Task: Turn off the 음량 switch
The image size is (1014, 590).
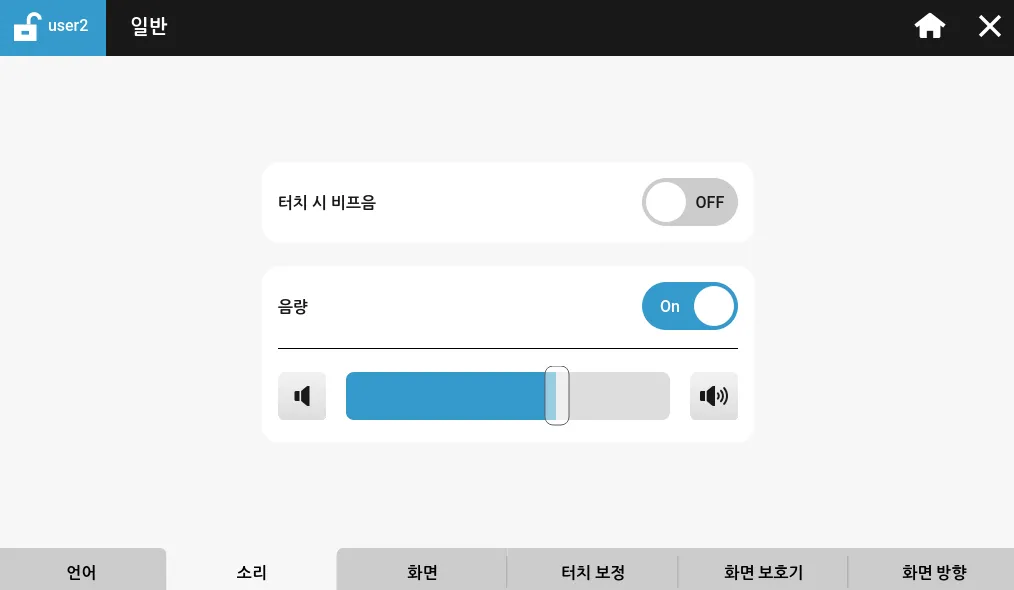Action: coord(689,306)
